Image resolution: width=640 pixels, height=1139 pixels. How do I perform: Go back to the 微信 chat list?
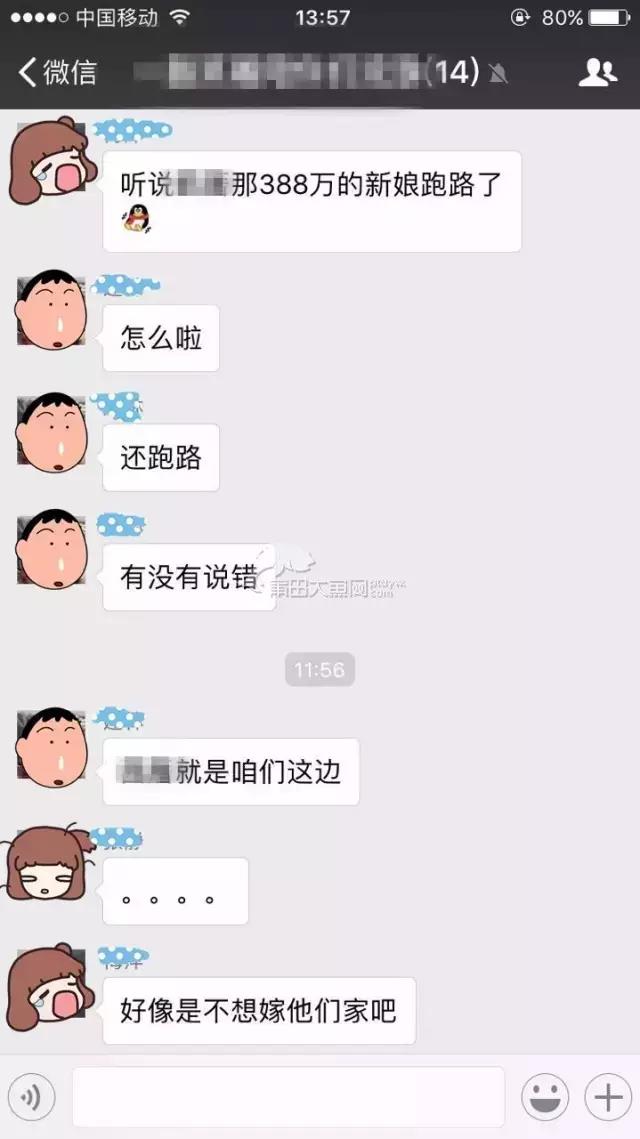point(58,72)
